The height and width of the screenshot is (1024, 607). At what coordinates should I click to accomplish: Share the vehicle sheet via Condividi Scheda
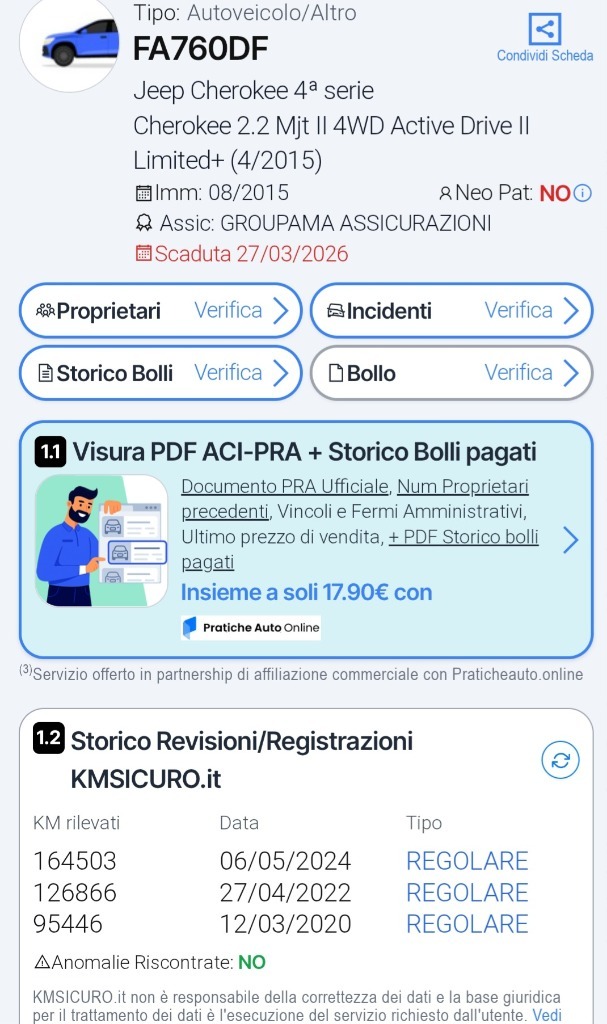pos(544,38)
